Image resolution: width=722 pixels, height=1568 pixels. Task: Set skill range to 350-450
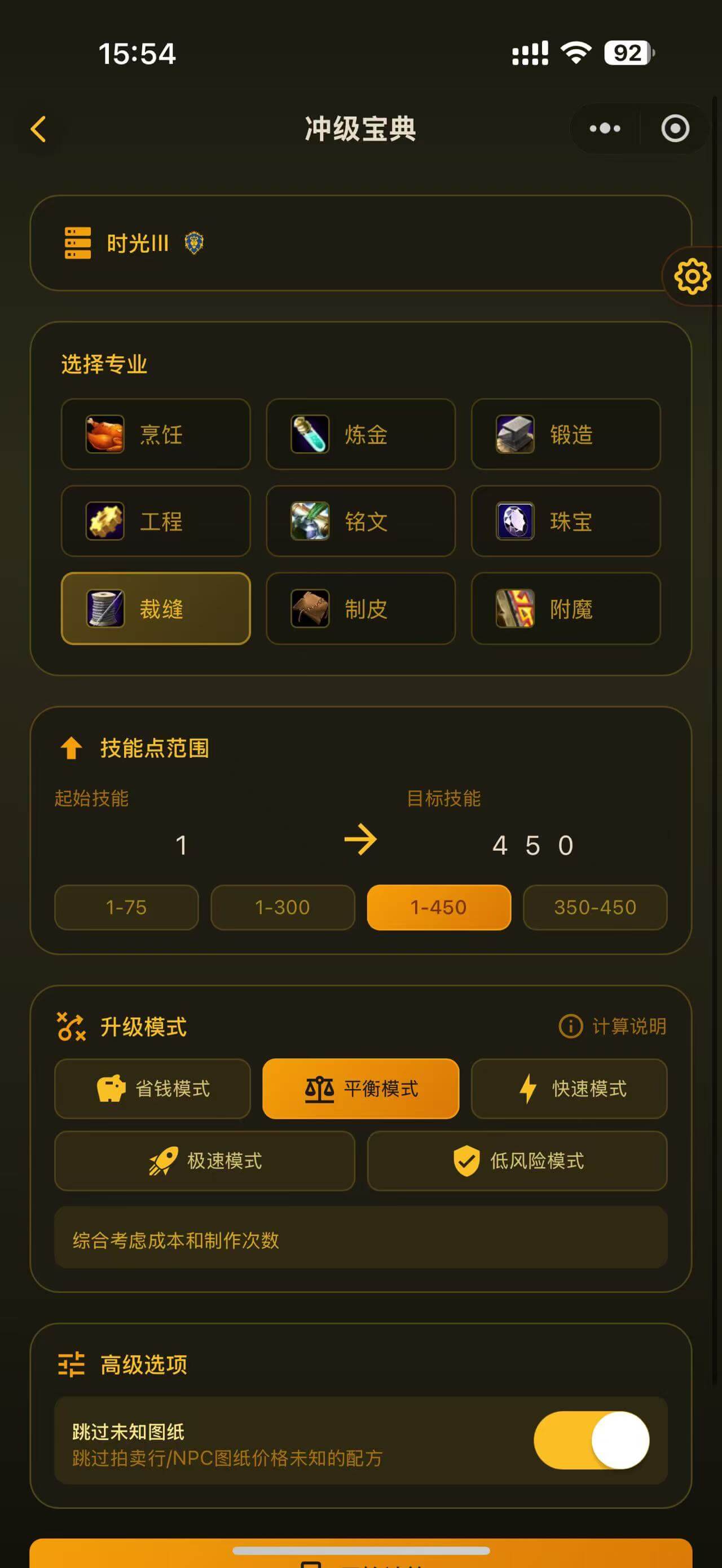tap(595, 907)
